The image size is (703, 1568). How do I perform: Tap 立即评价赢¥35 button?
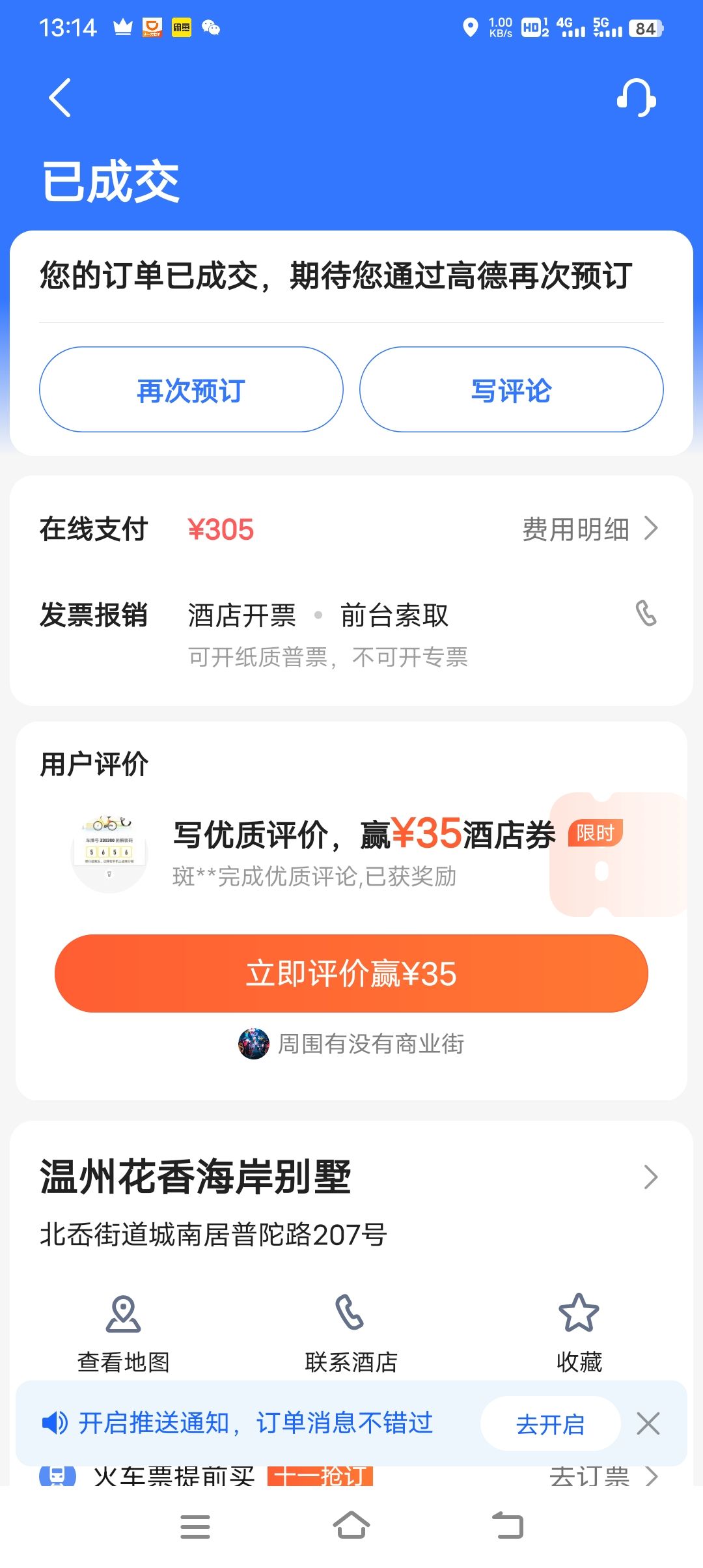(x=351, y=973)
